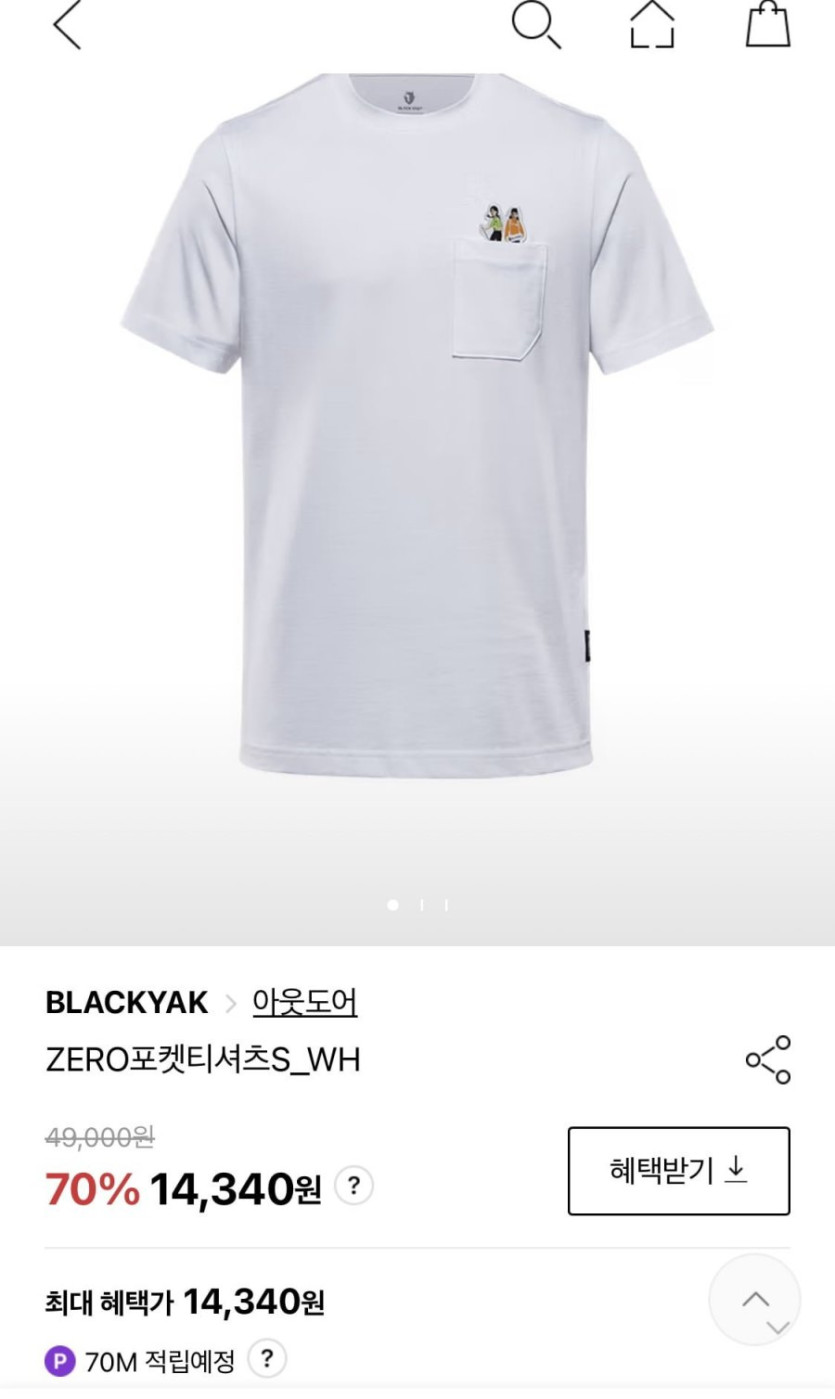
Task: Share this ZERO pocket t-shirt
Action: pos(767,1059)
